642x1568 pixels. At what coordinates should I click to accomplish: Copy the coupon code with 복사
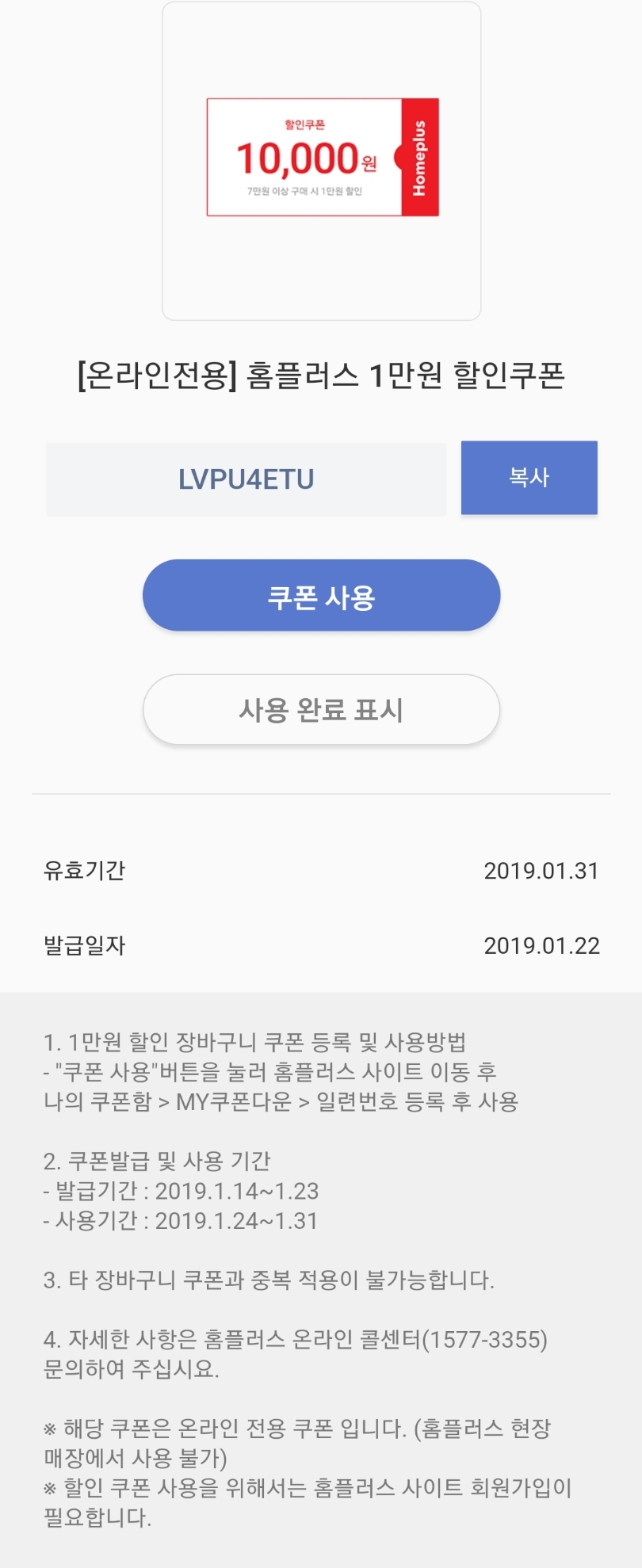click(x=529, y=478)
